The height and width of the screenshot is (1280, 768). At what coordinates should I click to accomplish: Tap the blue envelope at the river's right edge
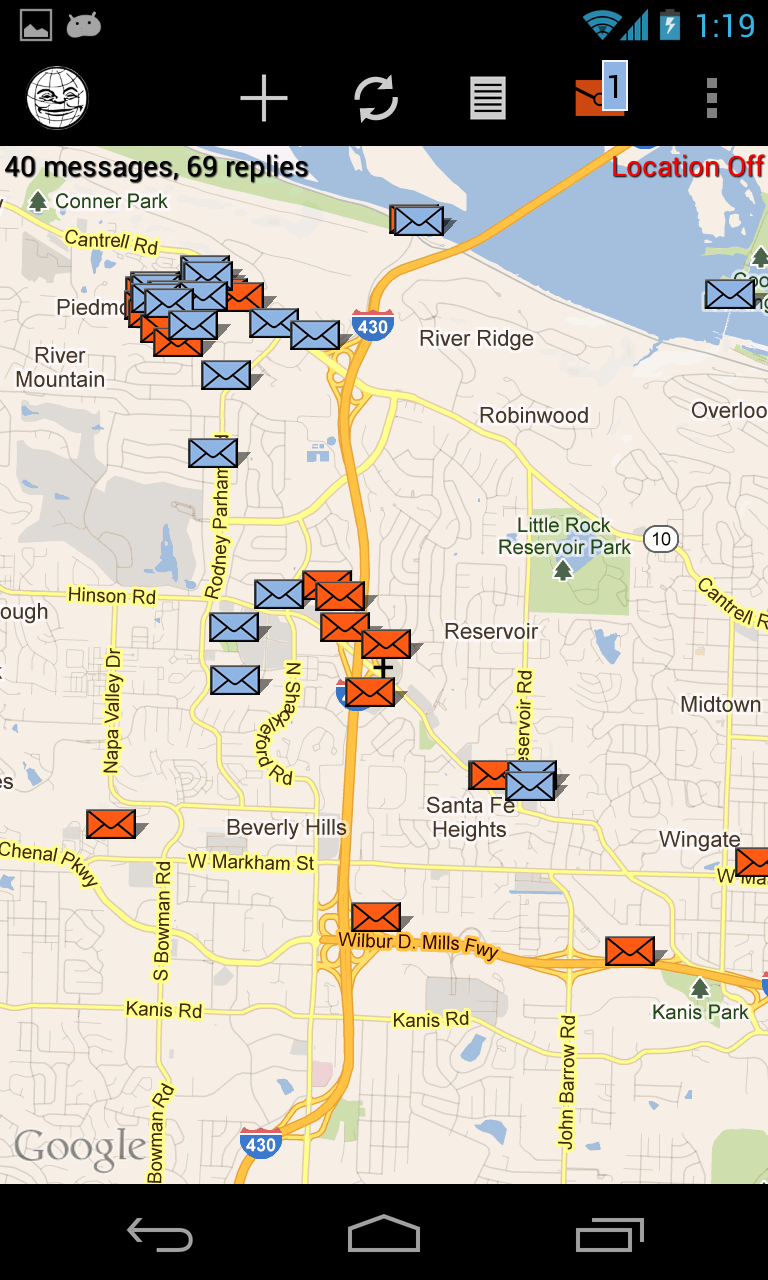[730, 294]
